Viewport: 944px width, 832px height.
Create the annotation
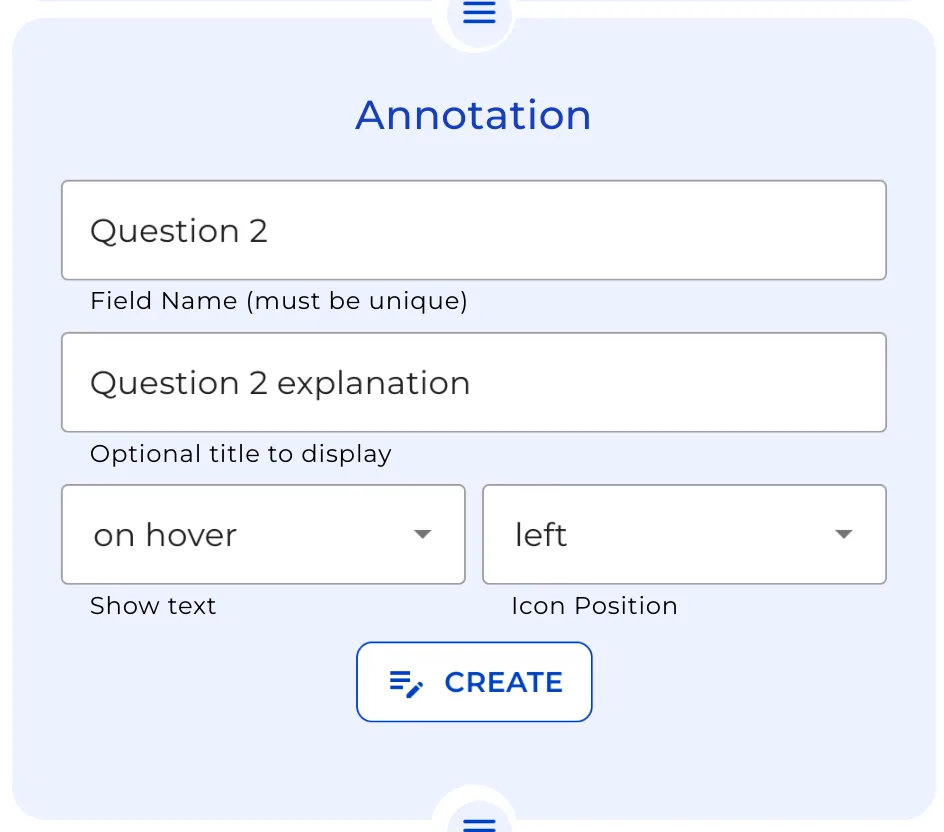pyautogui.click(x=474, y=682)
